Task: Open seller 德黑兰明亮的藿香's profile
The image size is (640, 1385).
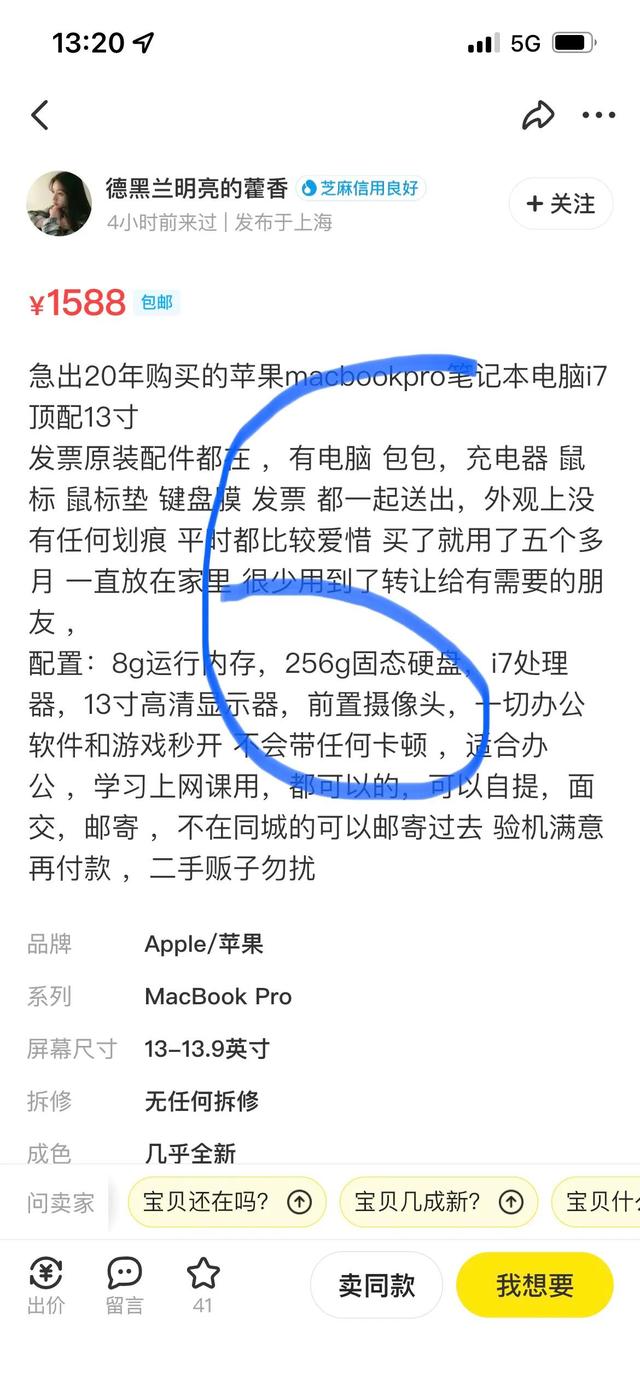Action: (59, 203)
